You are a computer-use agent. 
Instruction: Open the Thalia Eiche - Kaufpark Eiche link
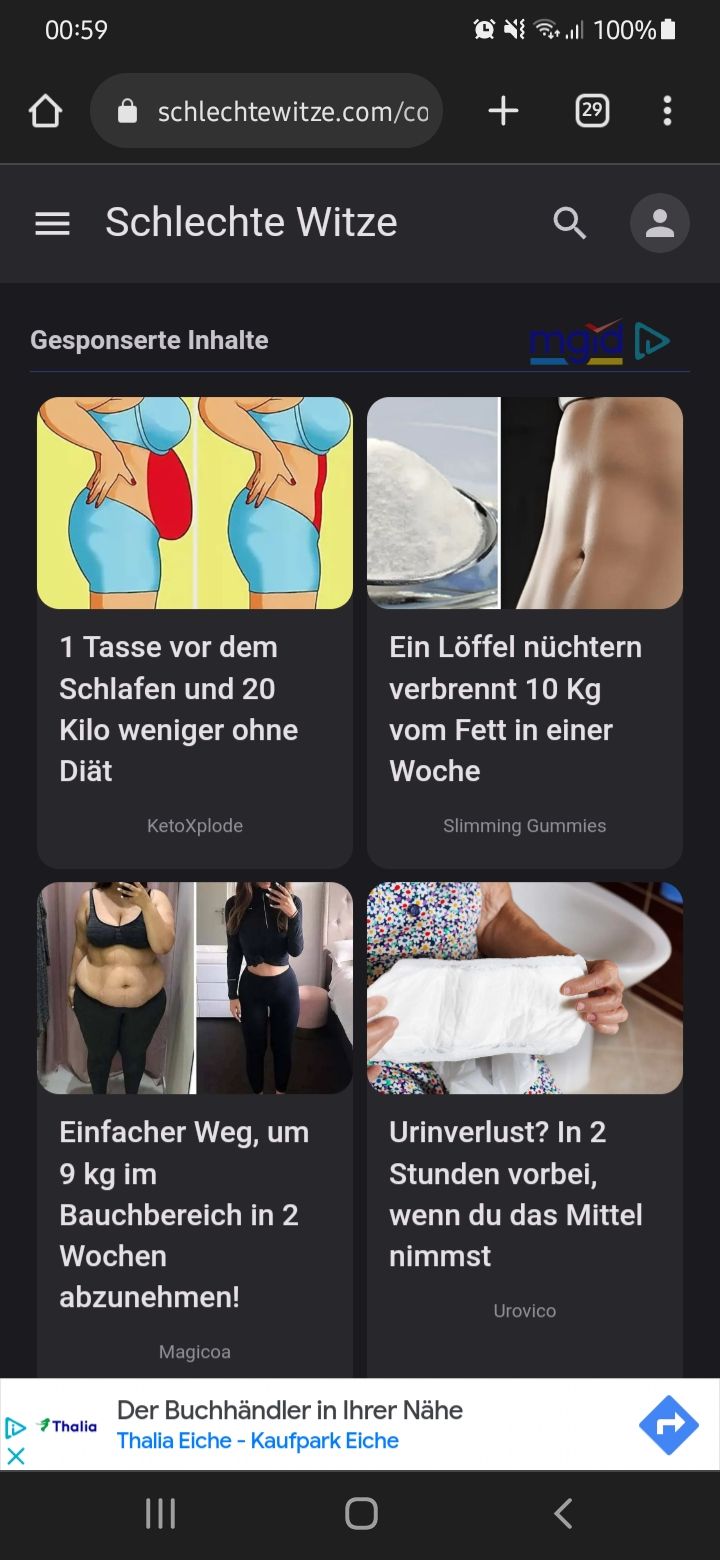(258, 1441)
